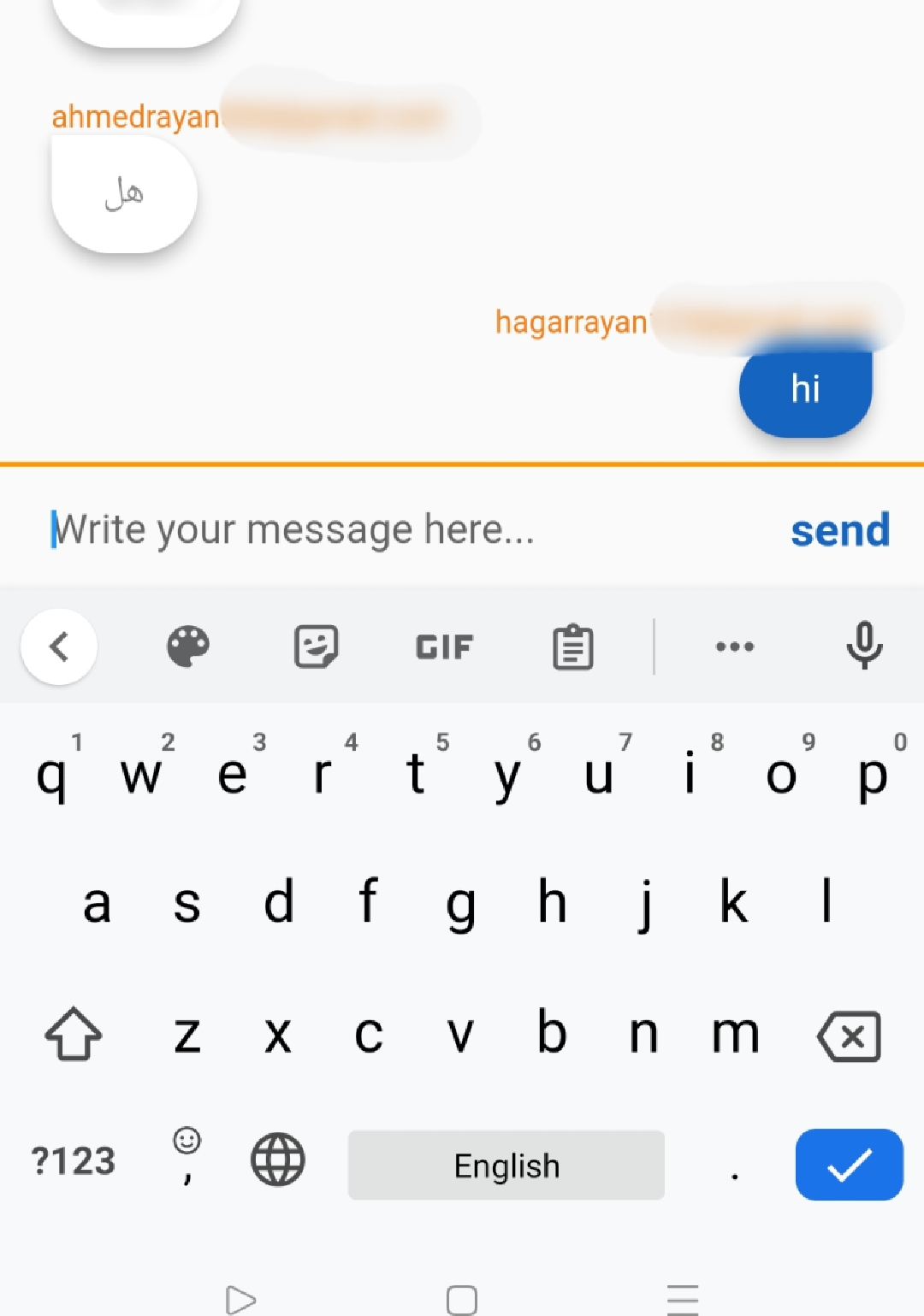Screen dimensions: 924x1316
Task: Collapse the keyboard toolbar with the left chevron
Action: [59, 646]
